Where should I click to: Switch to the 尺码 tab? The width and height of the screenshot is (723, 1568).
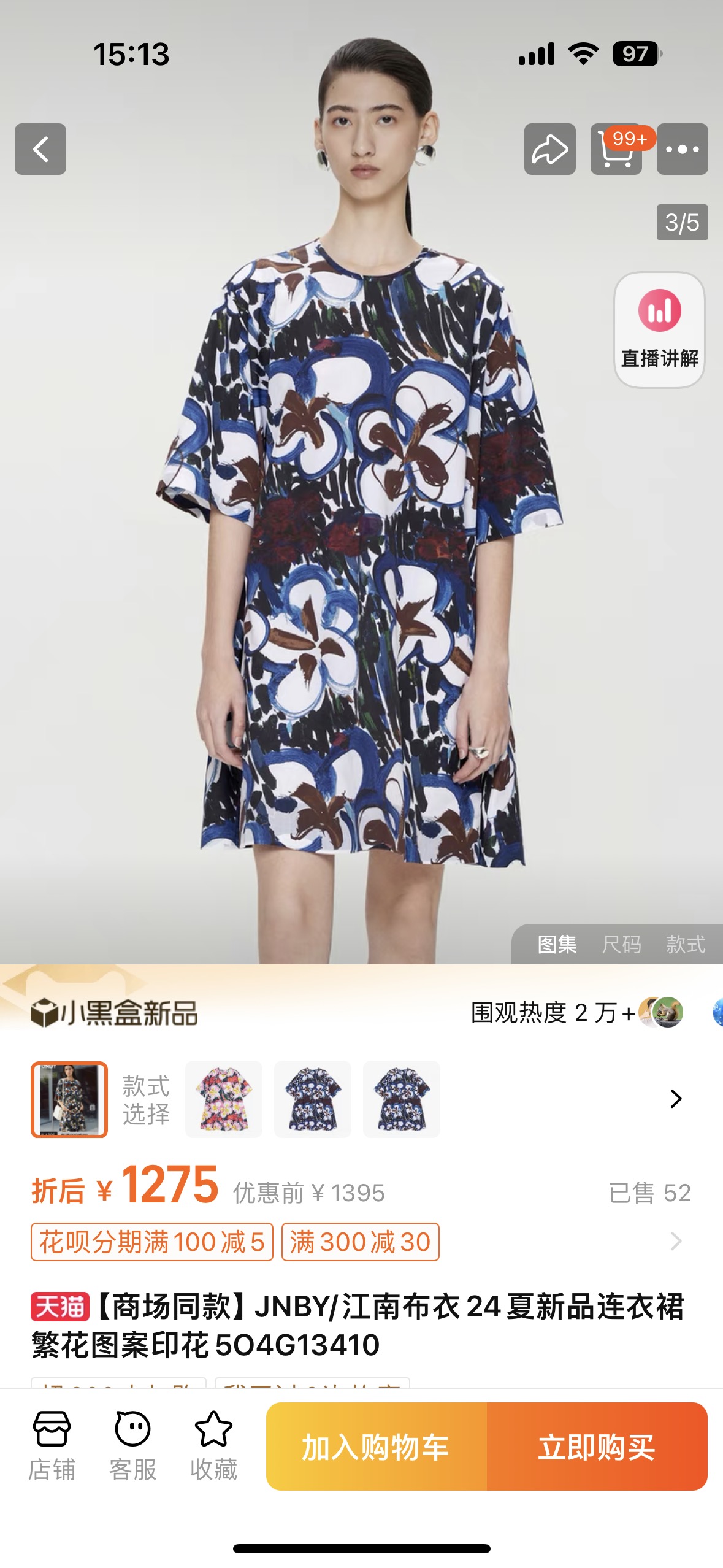click(621, 944)
